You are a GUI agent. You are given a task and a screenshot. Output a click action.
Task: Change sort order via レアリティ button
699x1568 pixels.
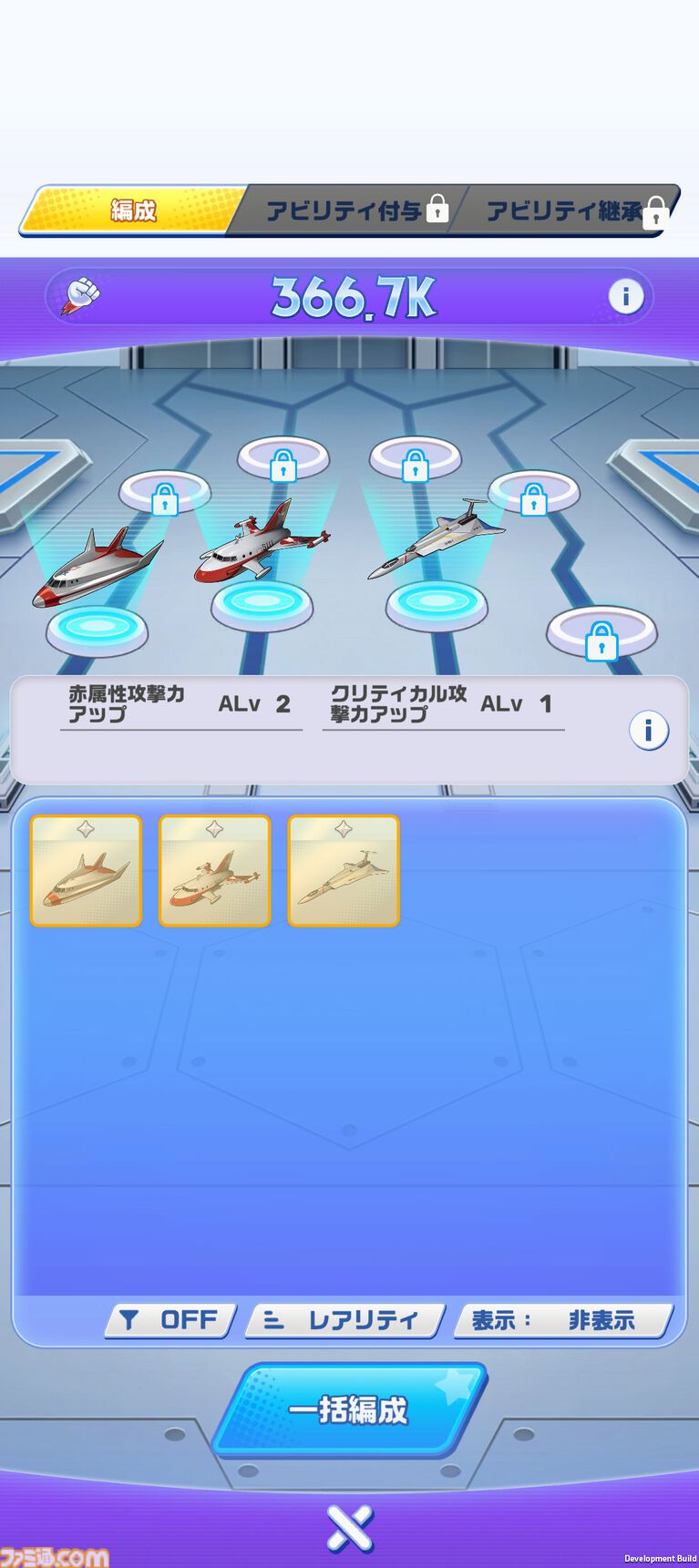point(344,1320)
